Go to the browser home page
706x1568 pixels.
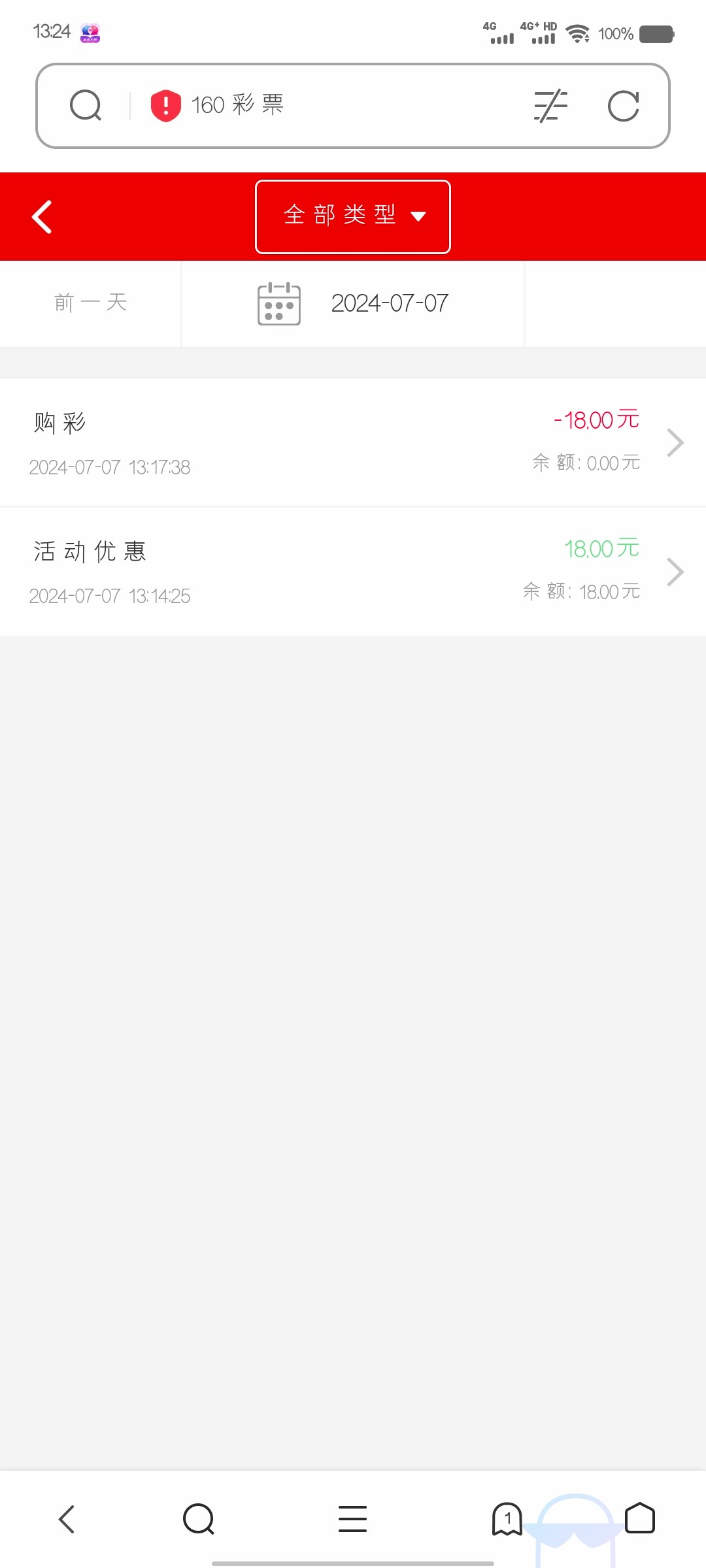pos(639,1518)
